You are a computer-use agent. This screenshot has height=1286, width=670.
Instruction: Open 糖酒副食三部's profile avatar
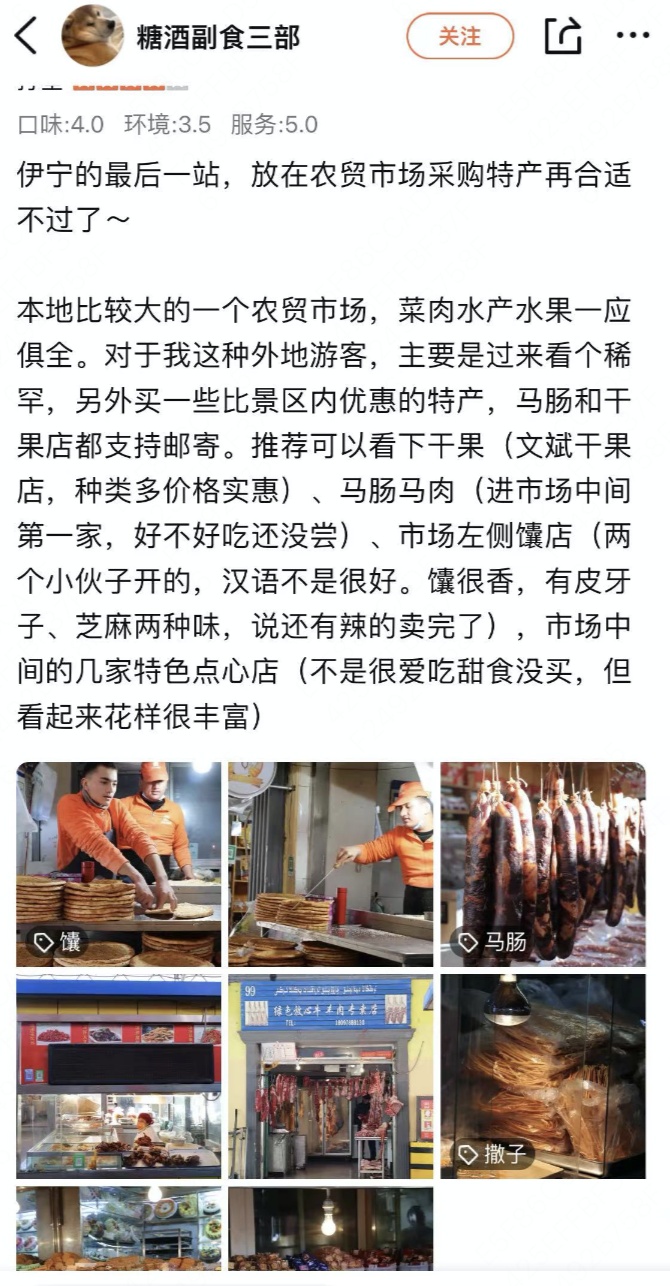[92, 36]
